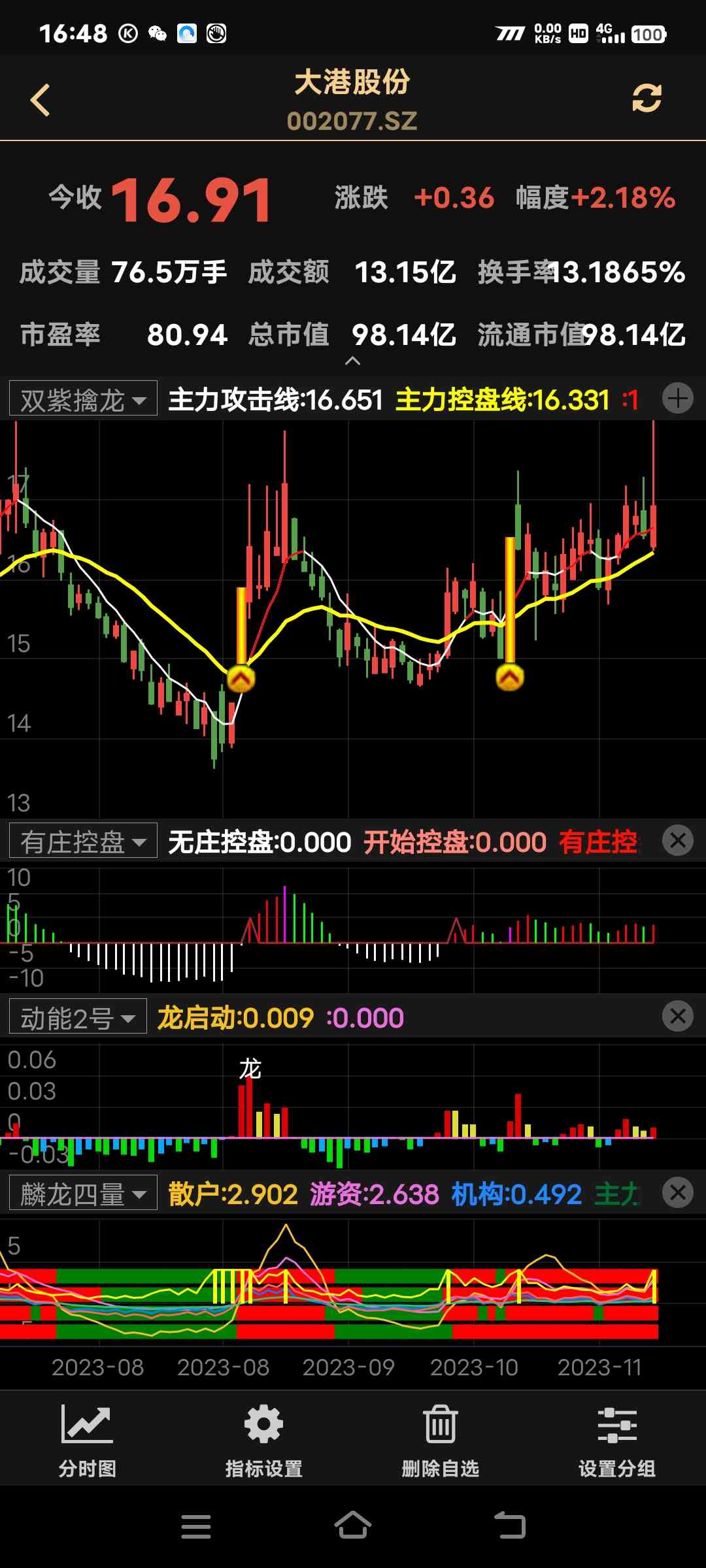Open recent apps from the navigation bar
Viewport: 706px width, 1568px height.
[x=196, y=1526]
